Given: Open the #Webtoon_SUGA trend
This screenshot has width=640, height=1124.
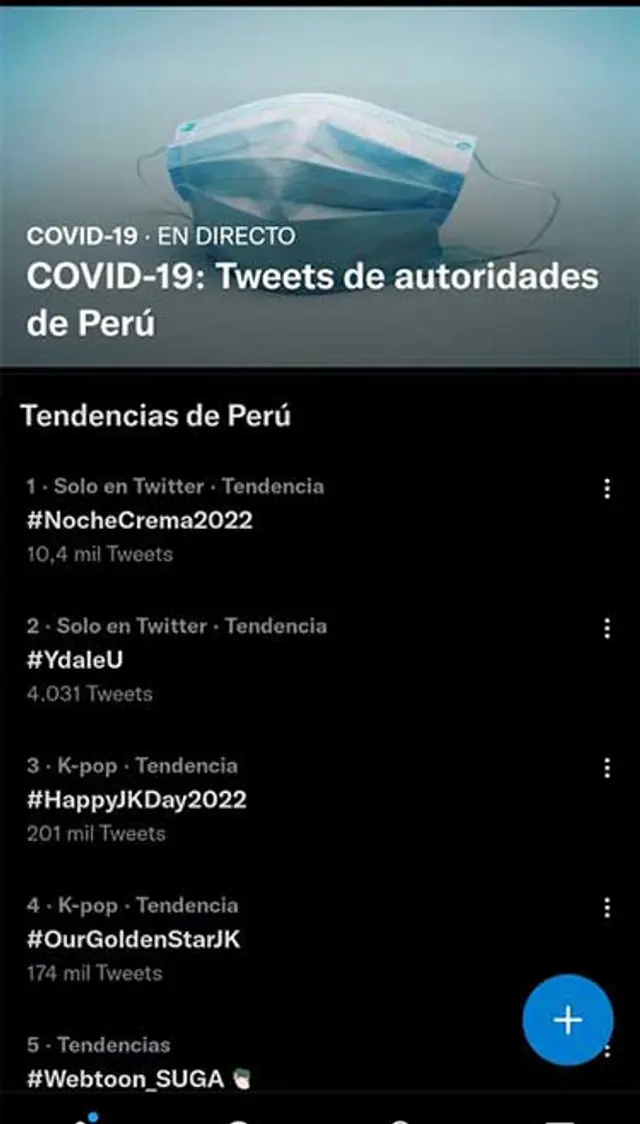Looking at the screenshot, I should [125, 1078].
